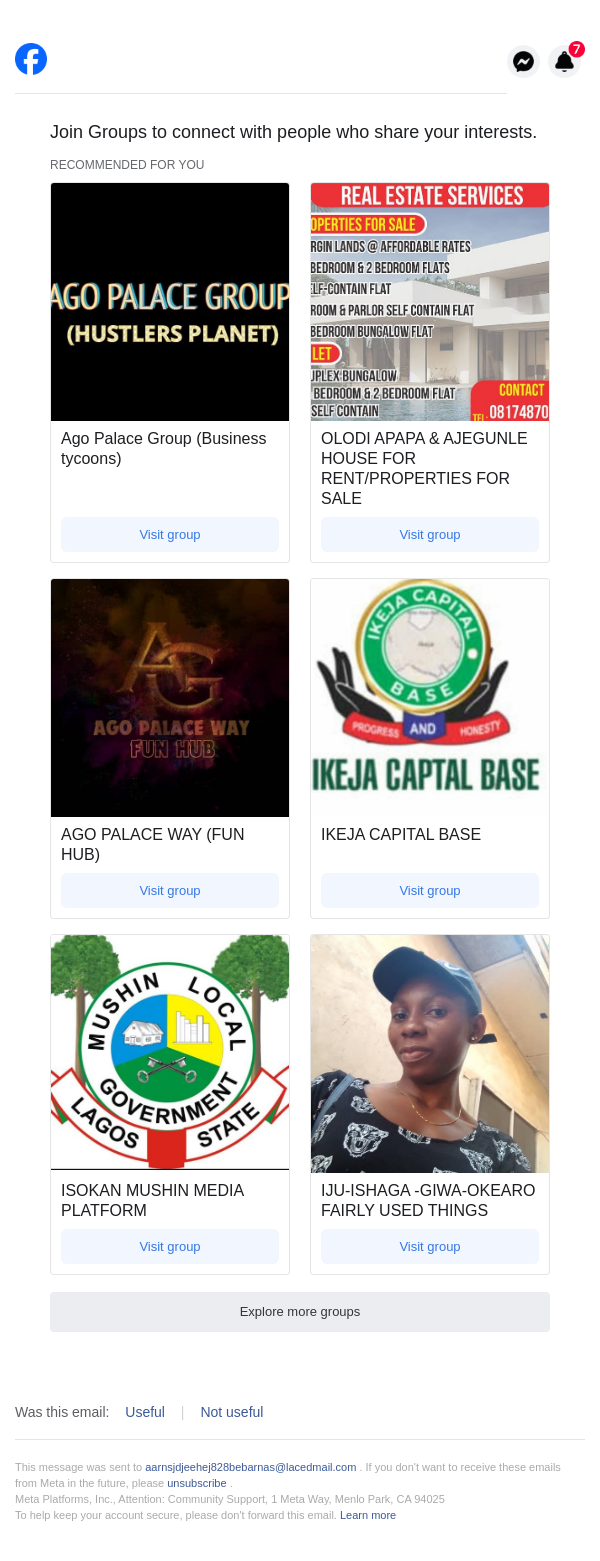The image size is (600, 1561).
Task: Visit the IKEJA CAPITAL BASE group
Action: [x=430, y=891]
